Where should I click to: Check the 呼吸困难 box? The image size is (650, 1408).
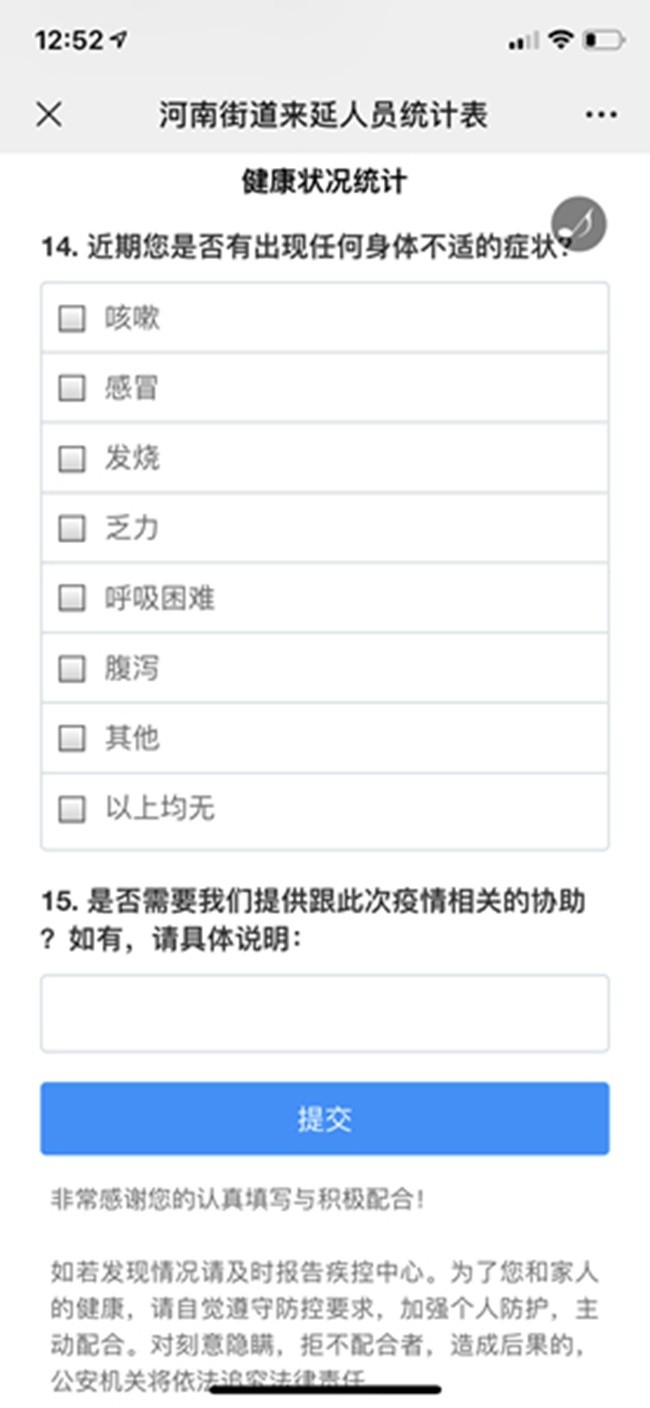(72, 599)
